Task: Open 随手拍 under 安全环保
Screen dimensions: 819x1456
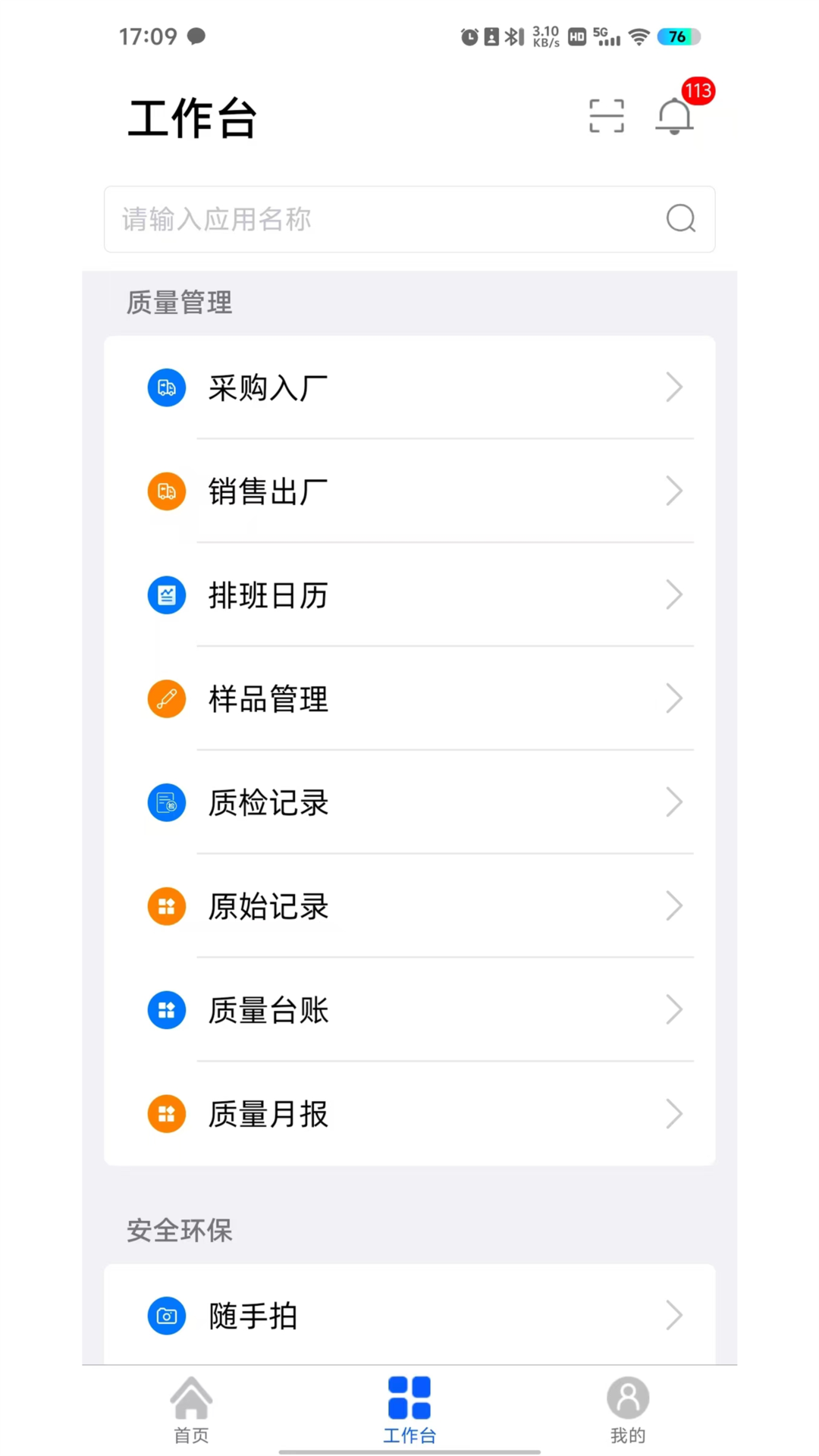Action: coord(409,1316)
